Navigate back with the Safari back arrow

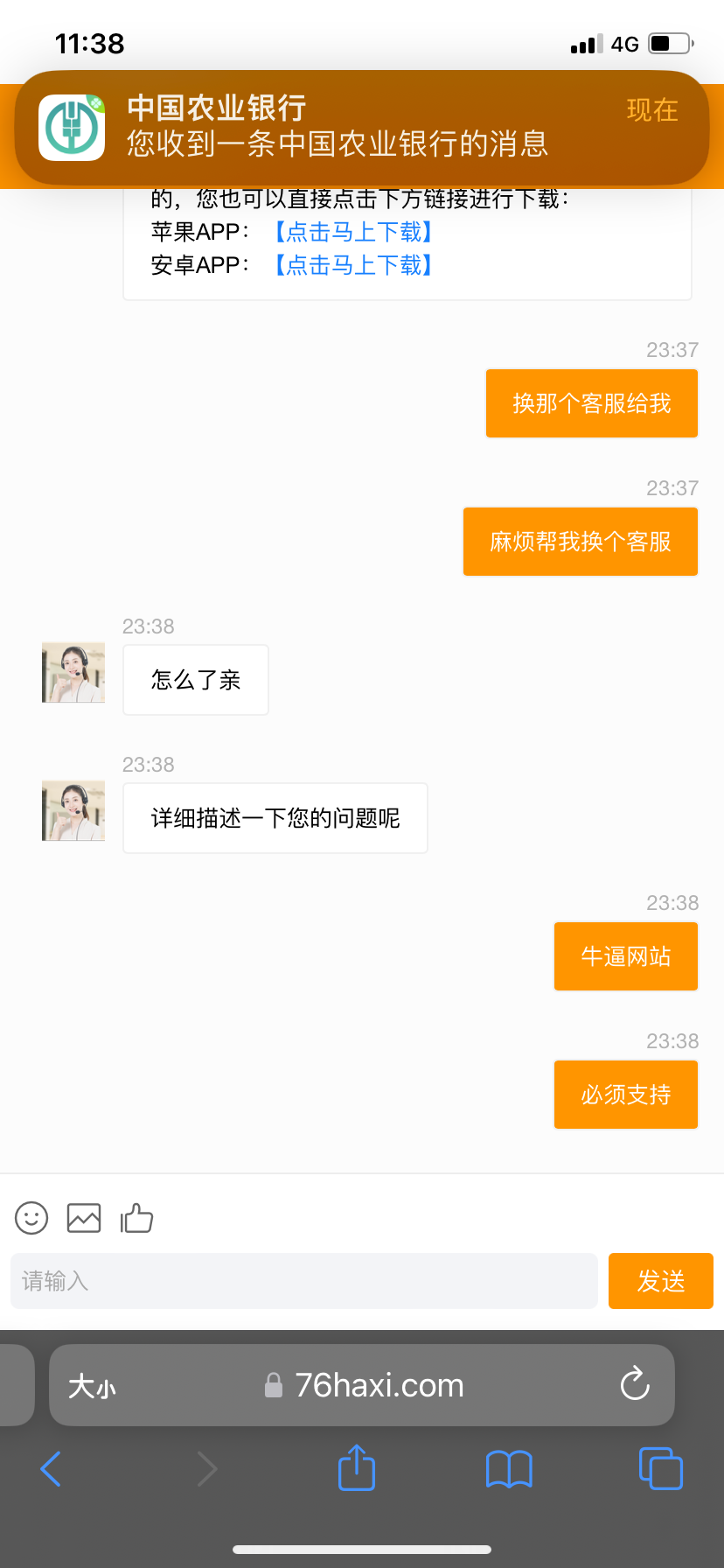50,1469
